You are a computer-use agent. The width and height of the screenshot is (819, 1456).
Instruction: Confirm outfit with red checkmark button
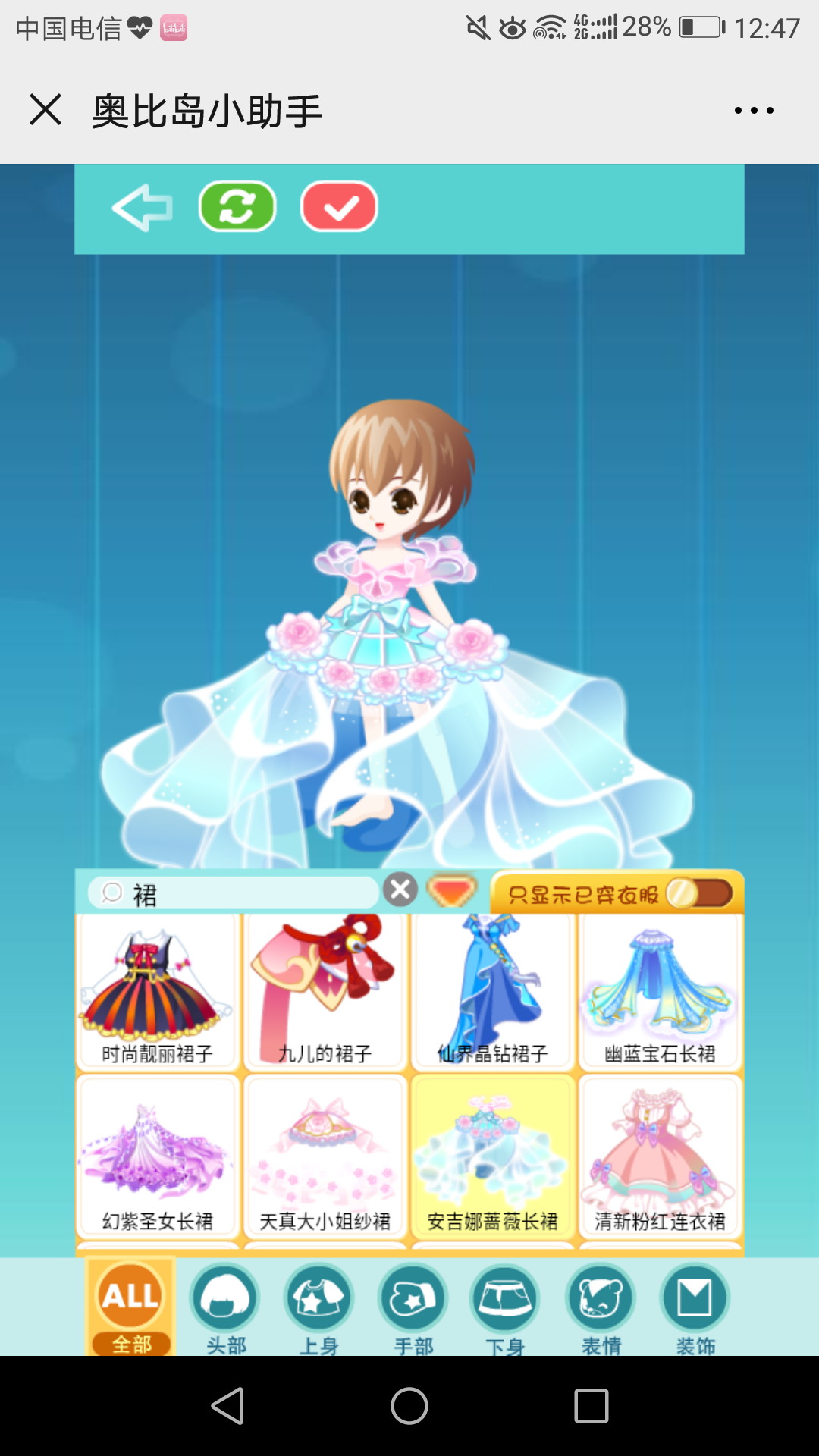339,206
